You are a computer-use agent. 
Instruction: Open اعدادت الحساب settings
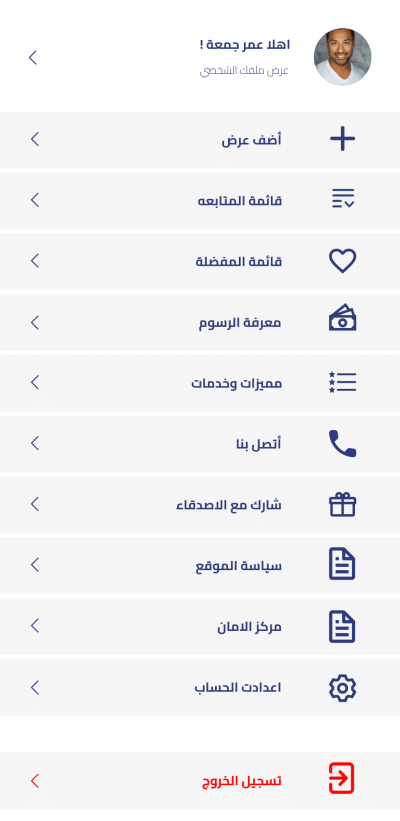200,686
